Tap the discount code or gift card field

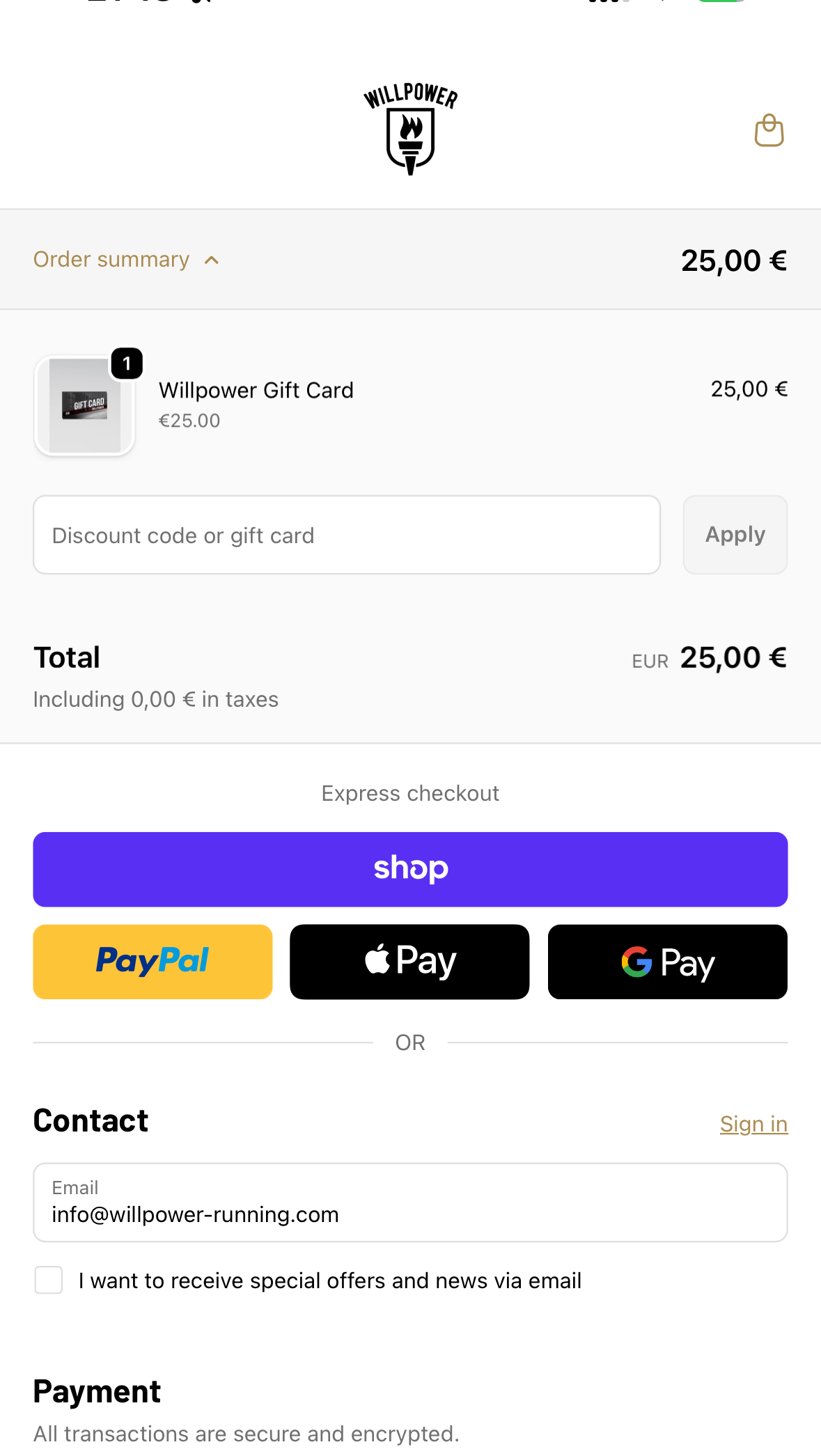[346, 535]
